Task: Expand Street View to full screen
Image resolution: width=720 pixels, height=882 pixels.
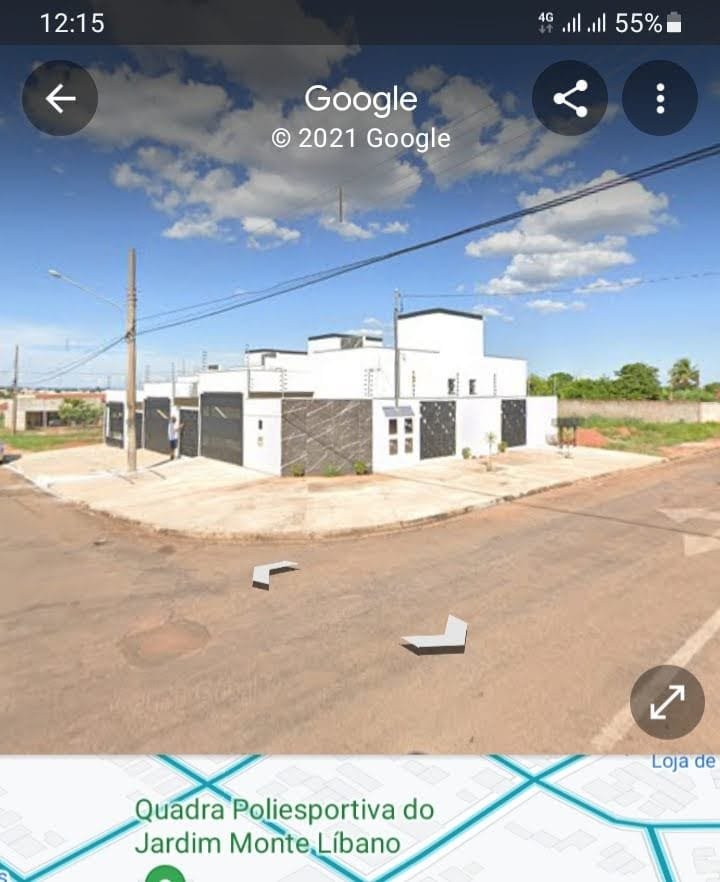Action: (x=667, y=702)
